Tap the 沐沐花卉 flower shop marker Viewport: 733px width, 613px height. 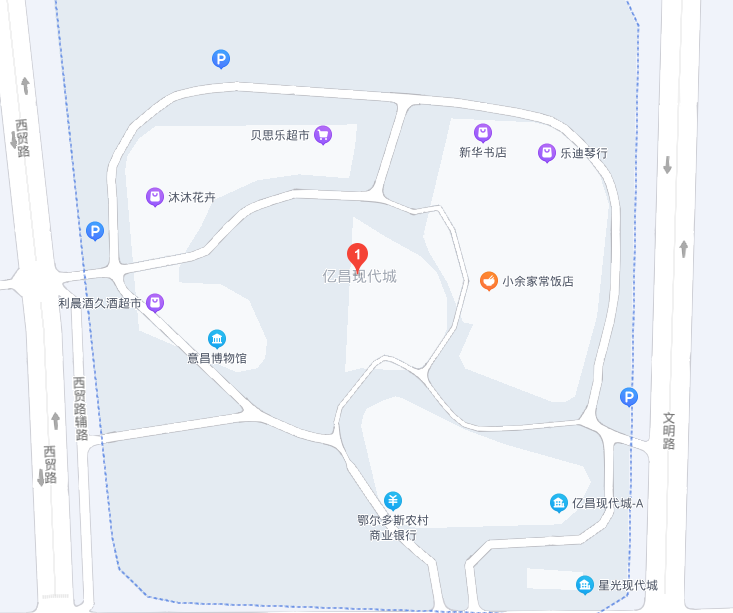pos(155,196)
